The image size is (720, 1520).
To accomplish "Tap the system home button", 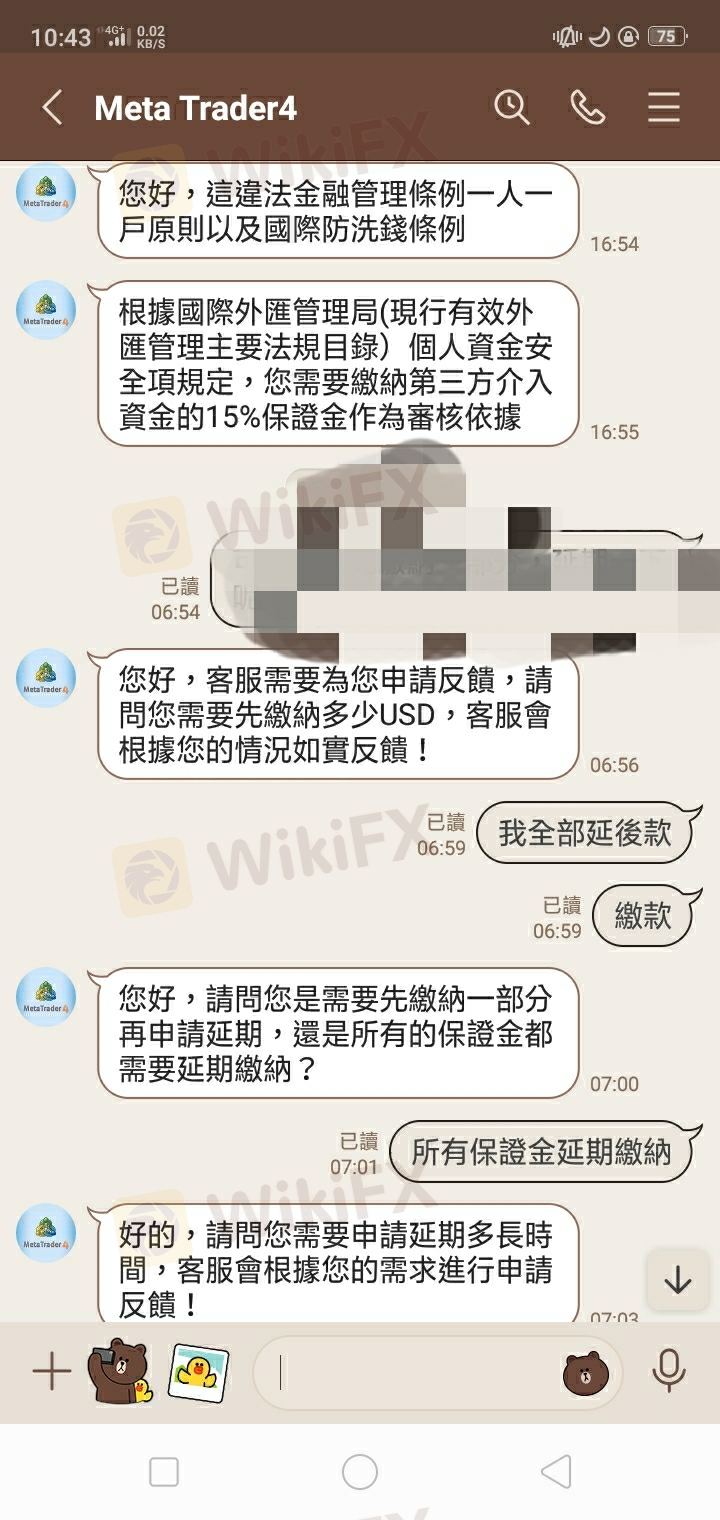I will pos(359,1472).
